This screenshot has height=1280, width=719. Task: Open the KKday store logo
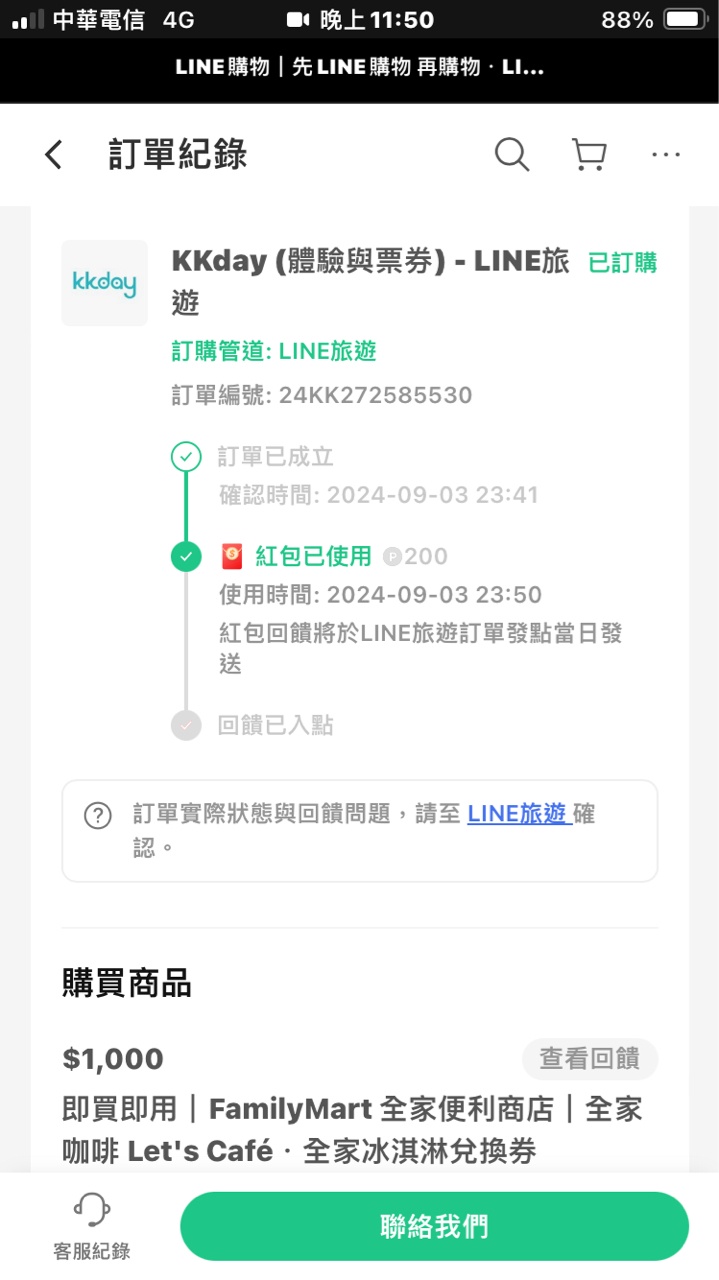click(104, 283)
